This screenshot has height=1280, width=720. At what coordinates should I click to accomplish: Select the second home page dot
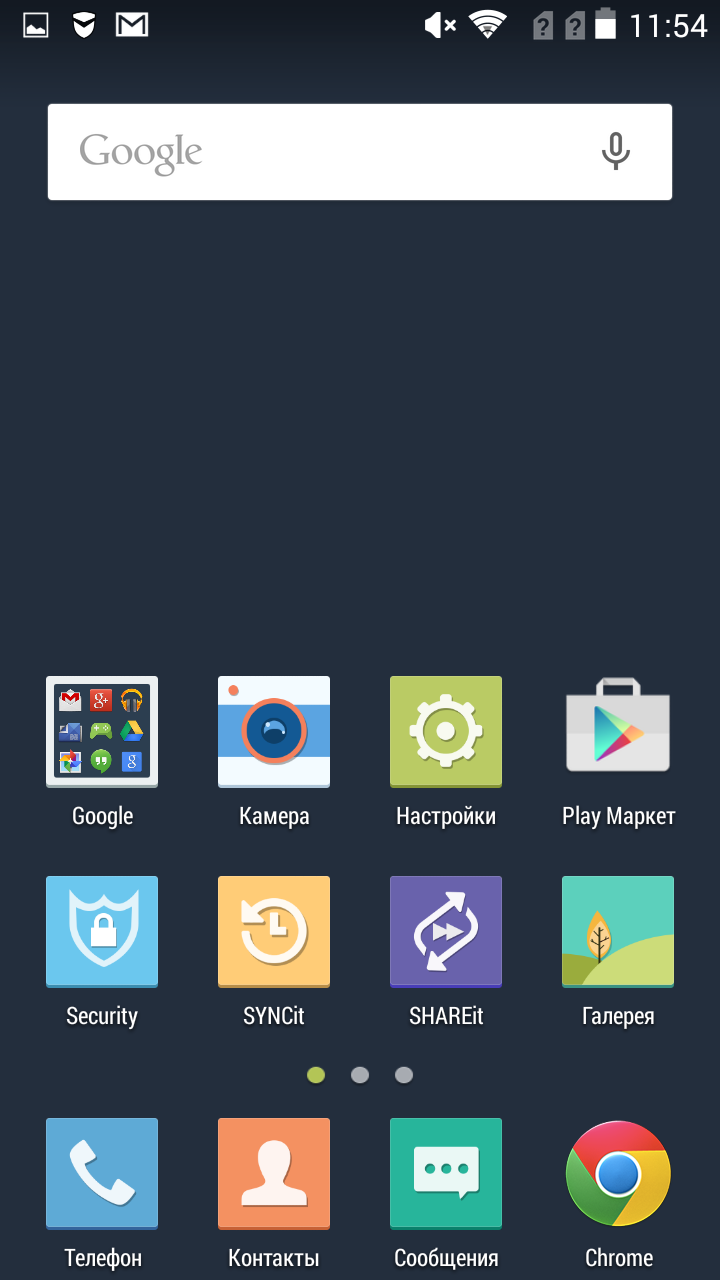(360, 1075)
